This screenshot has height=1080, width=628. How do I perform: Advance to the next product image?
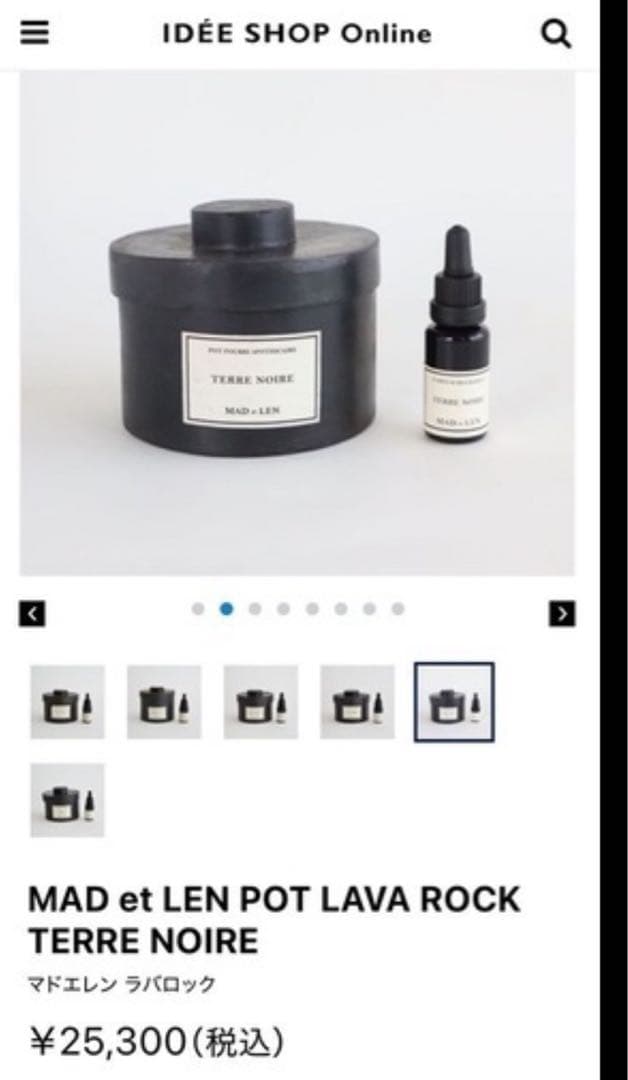(x=563, y=614)
